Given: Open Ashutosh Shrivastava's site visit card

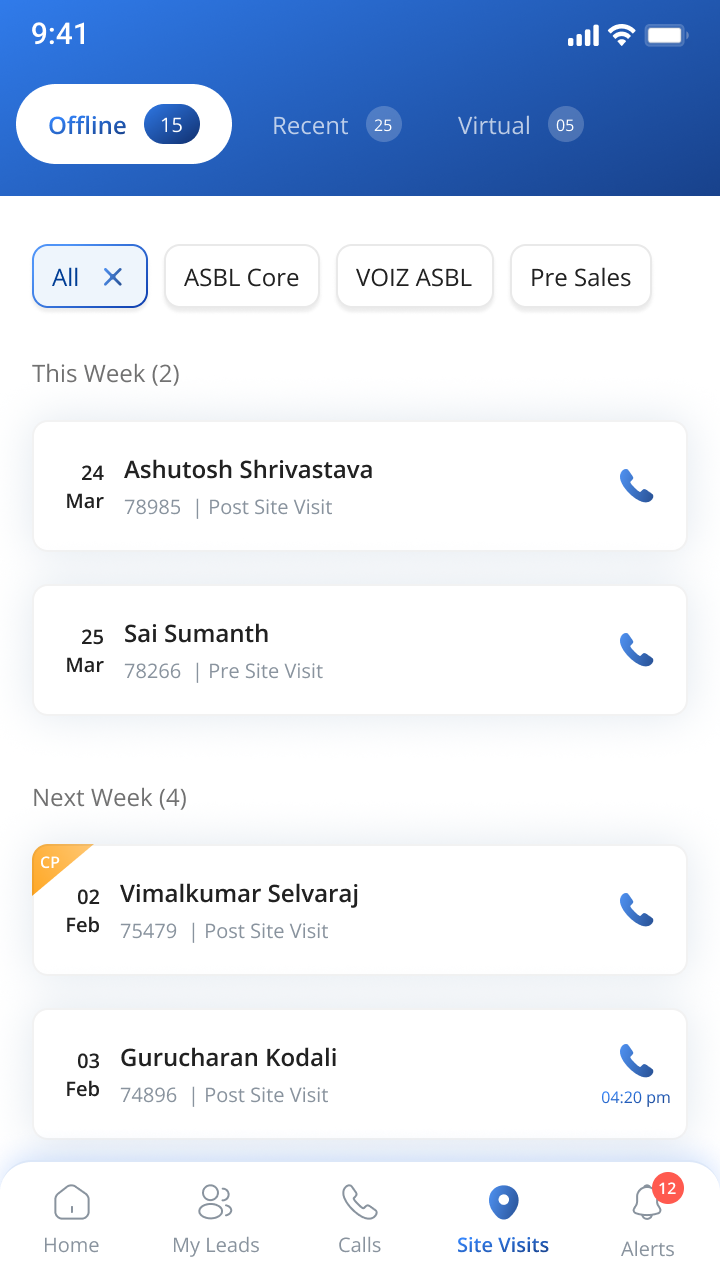Looking at the screenshot, I should click(x=360, y=486).
